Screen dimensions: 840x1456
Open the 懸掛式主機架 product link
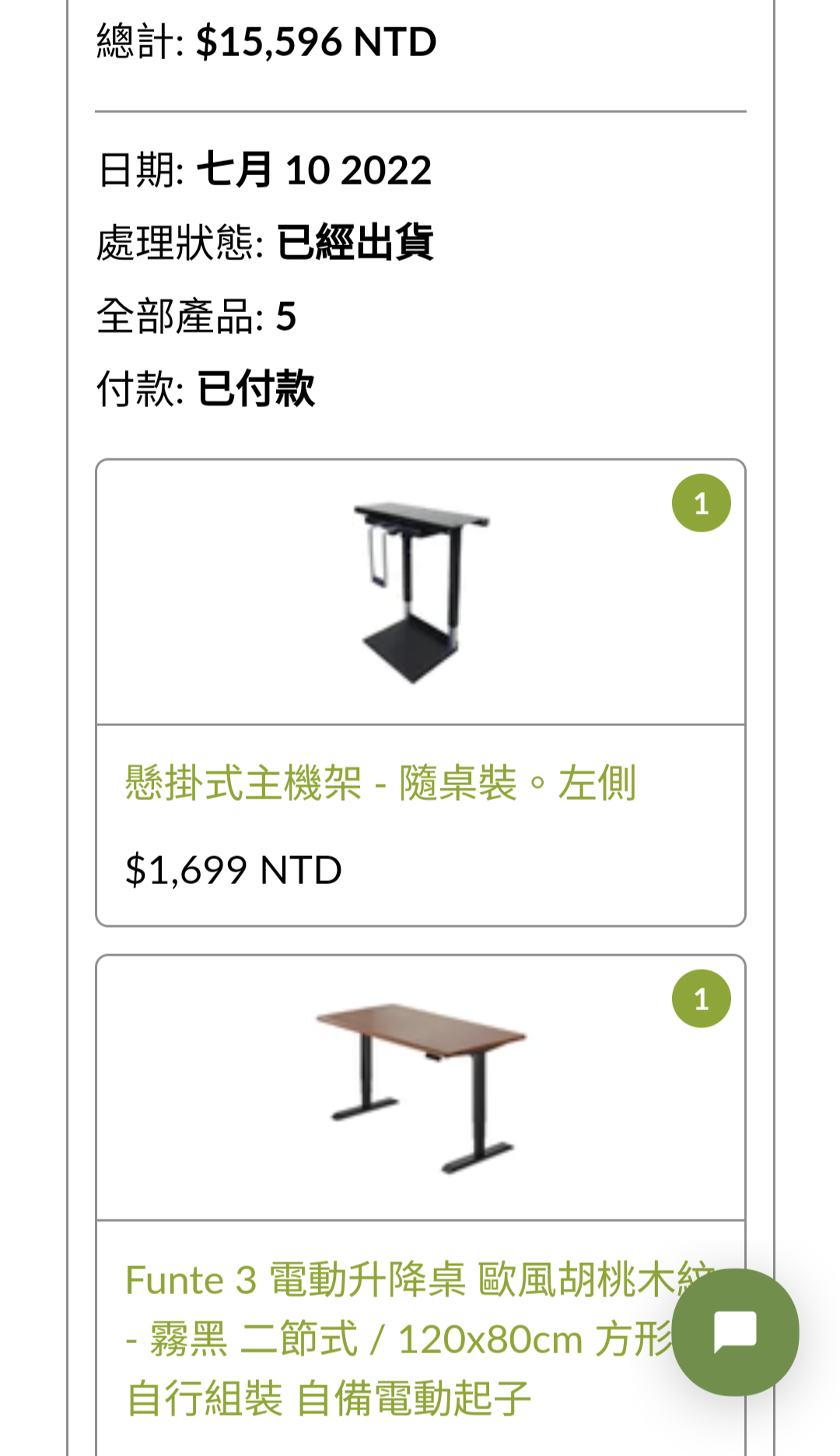(380, 783)
